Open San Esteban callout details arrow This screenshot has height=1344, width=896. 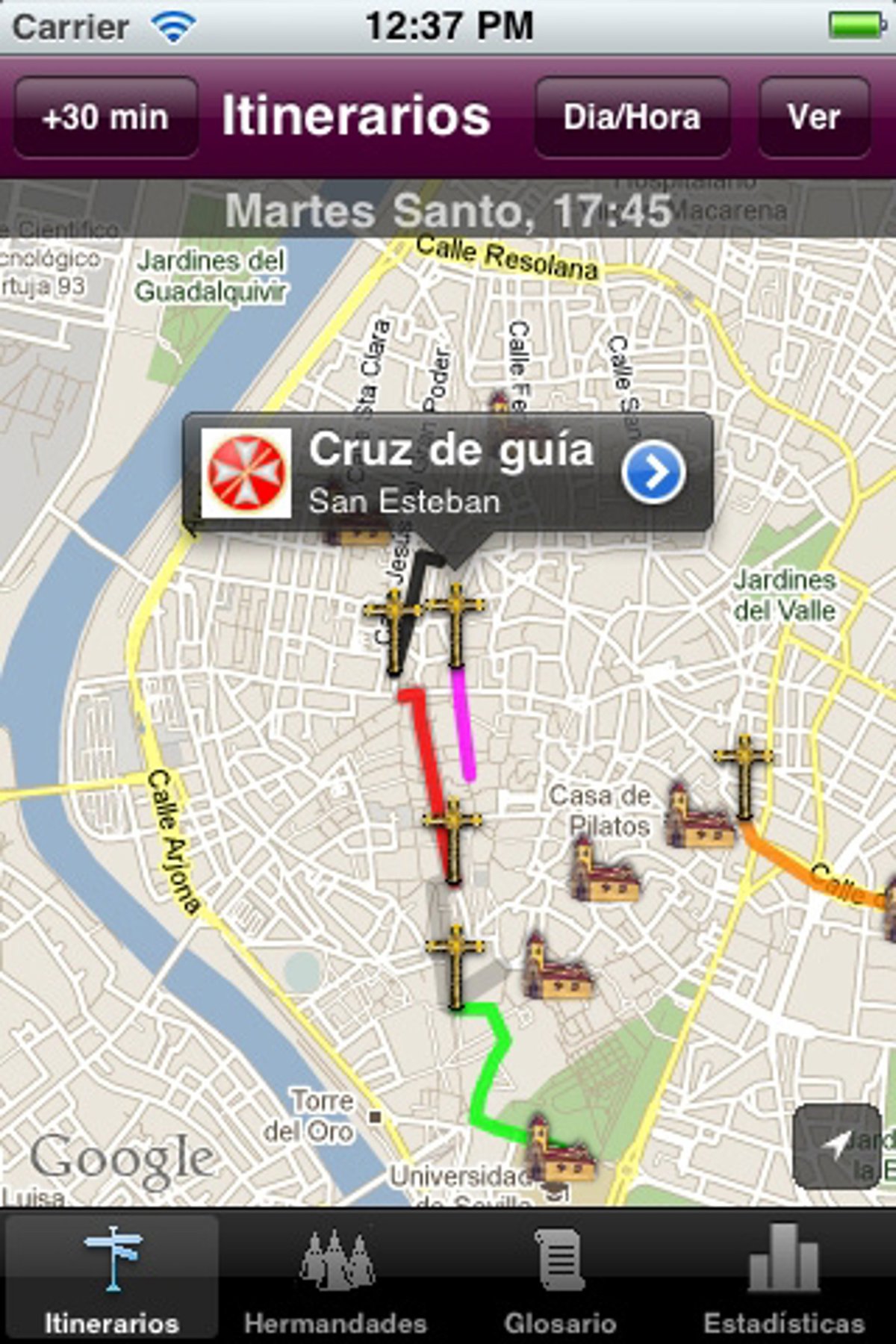[653, 472]
